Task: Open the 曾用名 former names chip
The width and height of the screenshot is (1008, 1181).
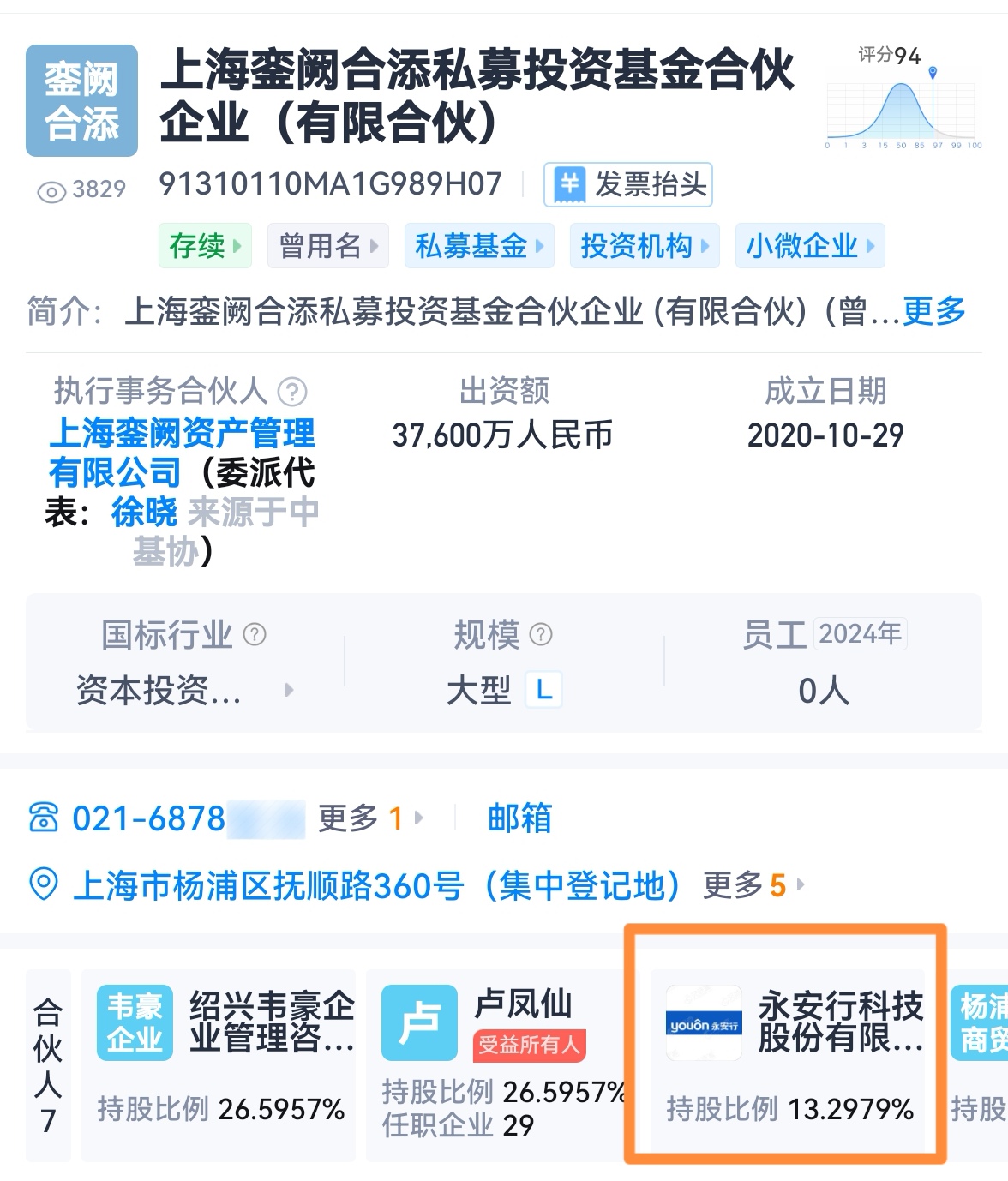Action: pyautogui.click(x=327, y=246)
